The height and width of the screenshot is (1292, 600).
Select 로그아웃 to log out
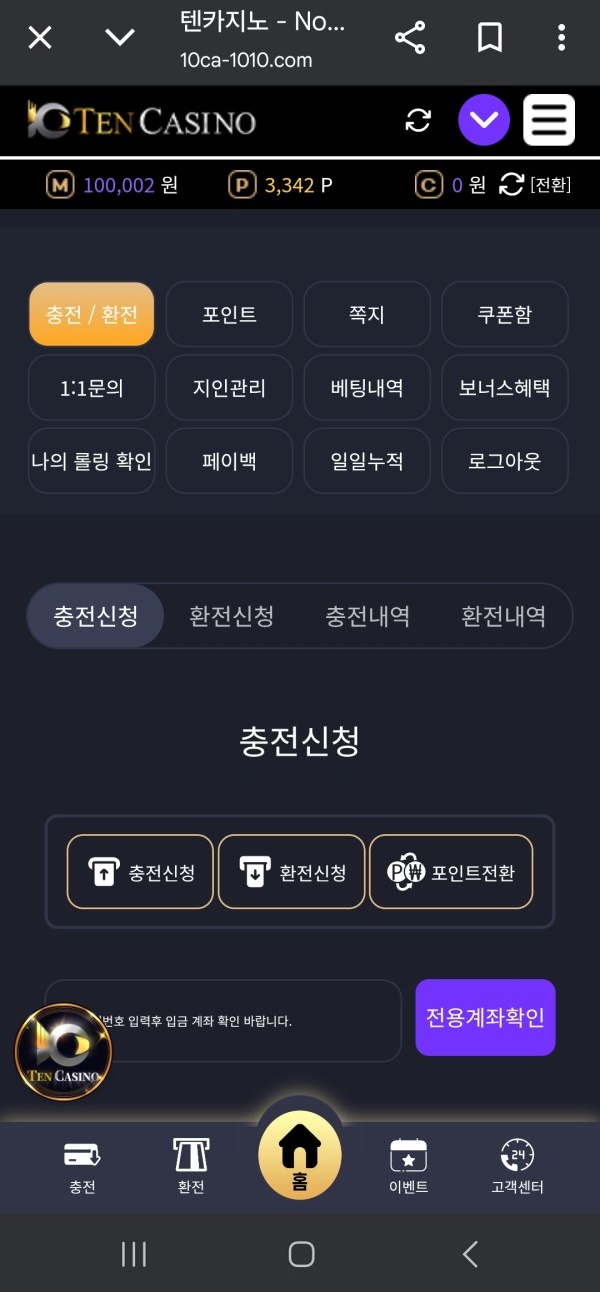click(x=505, y=461)
